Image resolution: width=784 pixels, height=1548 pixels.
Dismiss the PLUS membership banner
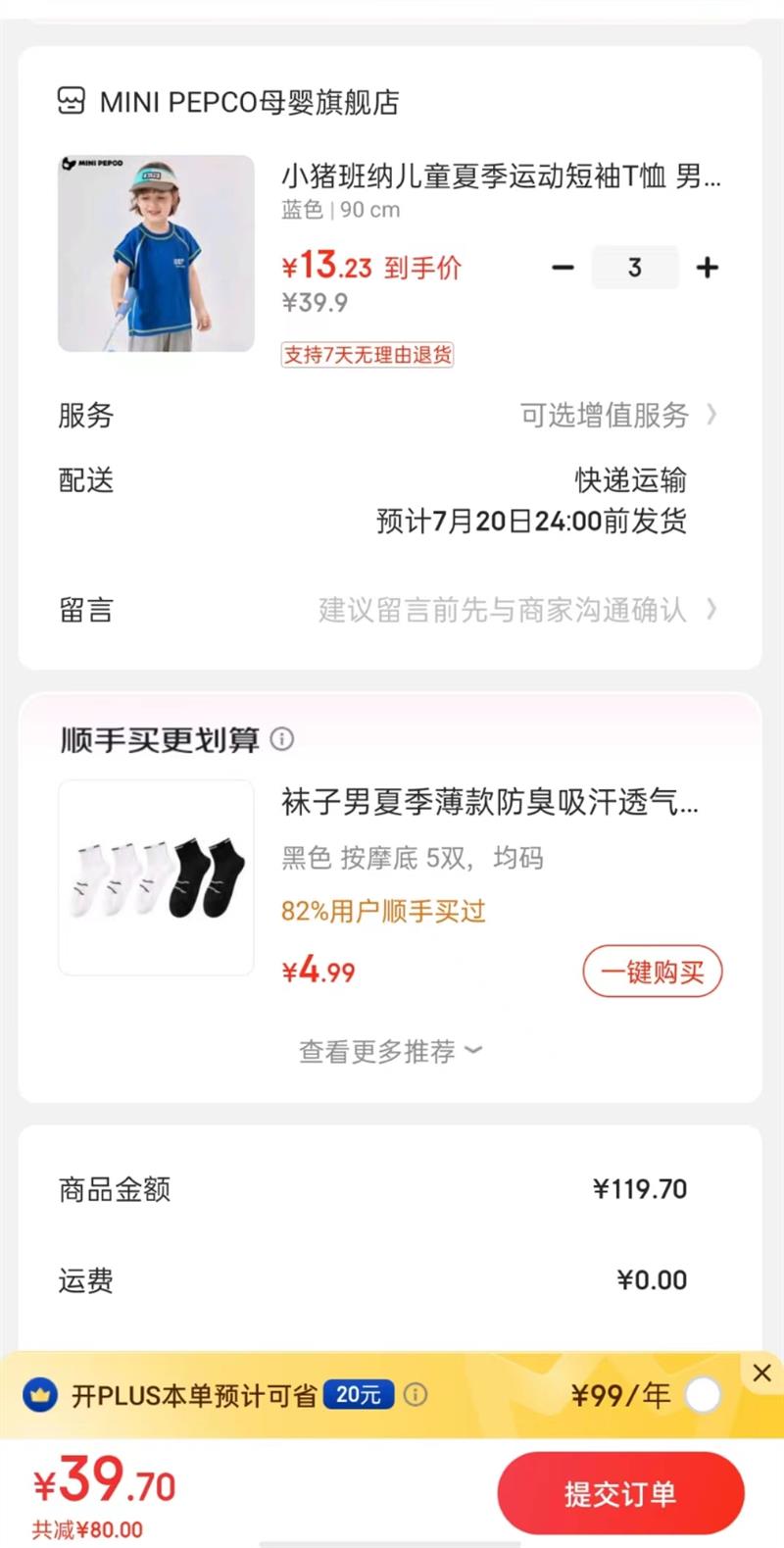(x=761, y=1373)
